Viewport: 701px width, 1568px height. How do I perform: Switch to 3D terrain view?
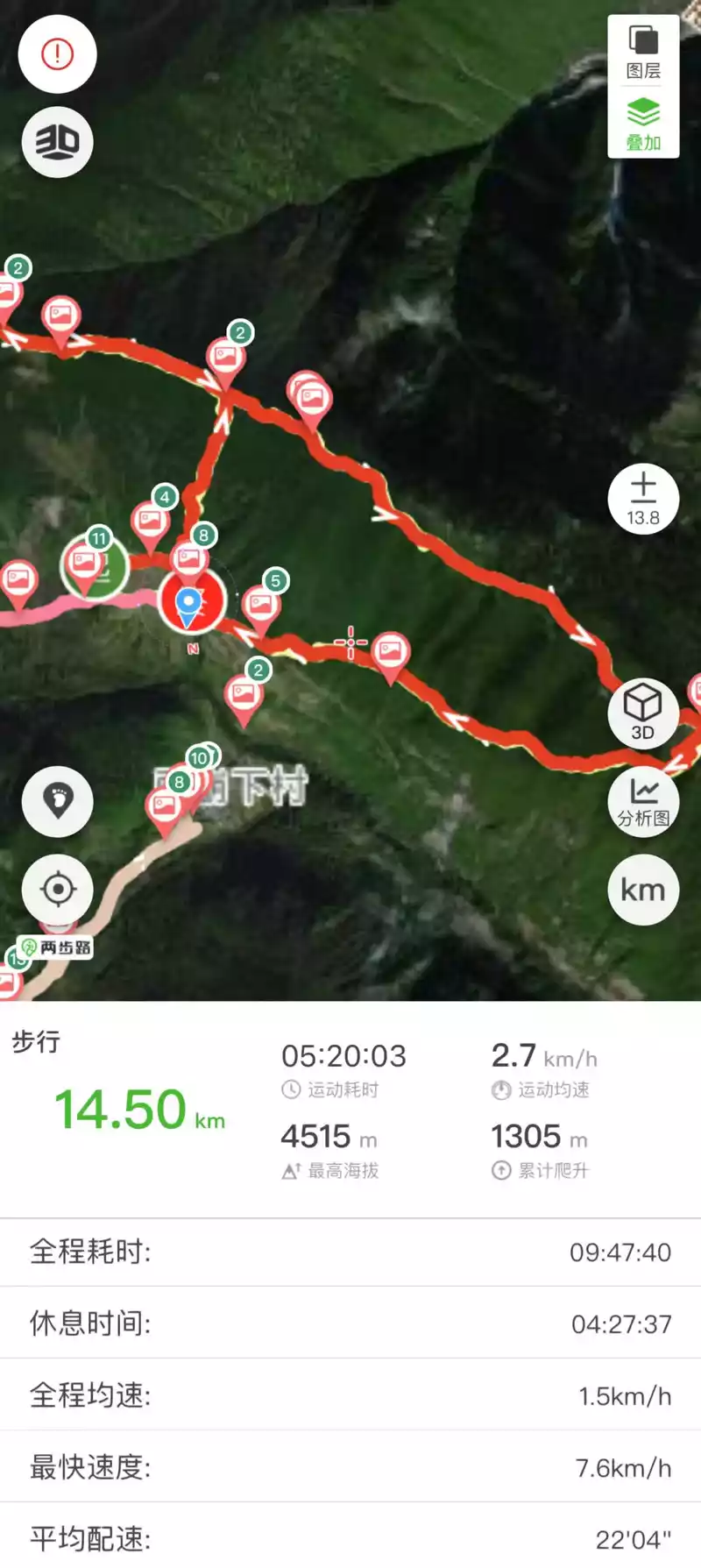pos(57,142)
